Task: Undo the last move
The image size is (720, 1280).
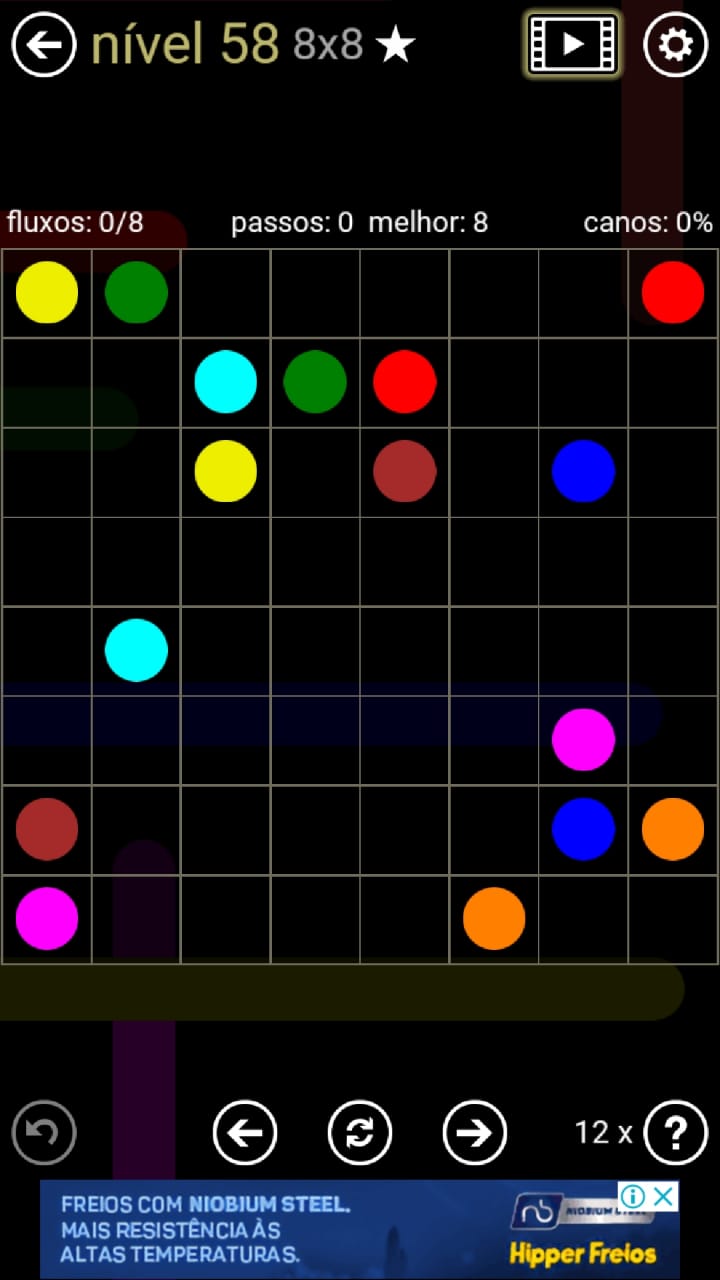Action: coord(44,1133)
